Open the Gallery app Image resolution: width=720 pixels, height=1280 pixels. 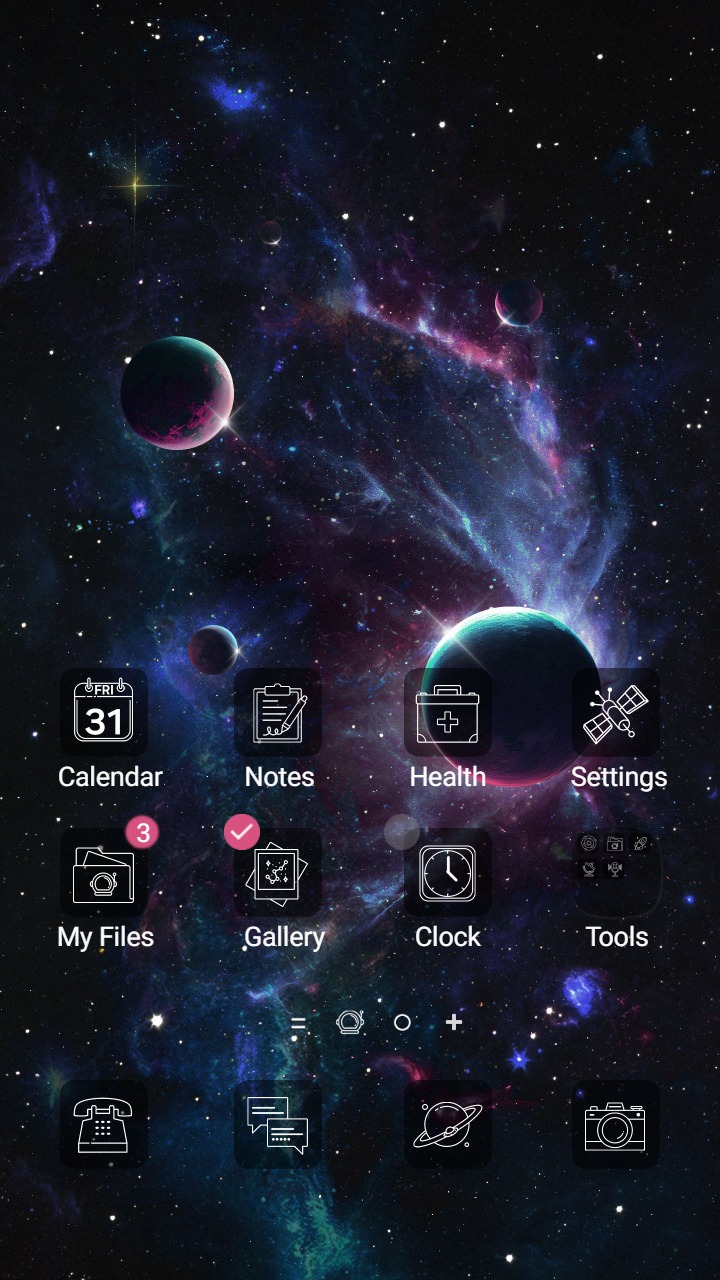click(x=277, y=872)
